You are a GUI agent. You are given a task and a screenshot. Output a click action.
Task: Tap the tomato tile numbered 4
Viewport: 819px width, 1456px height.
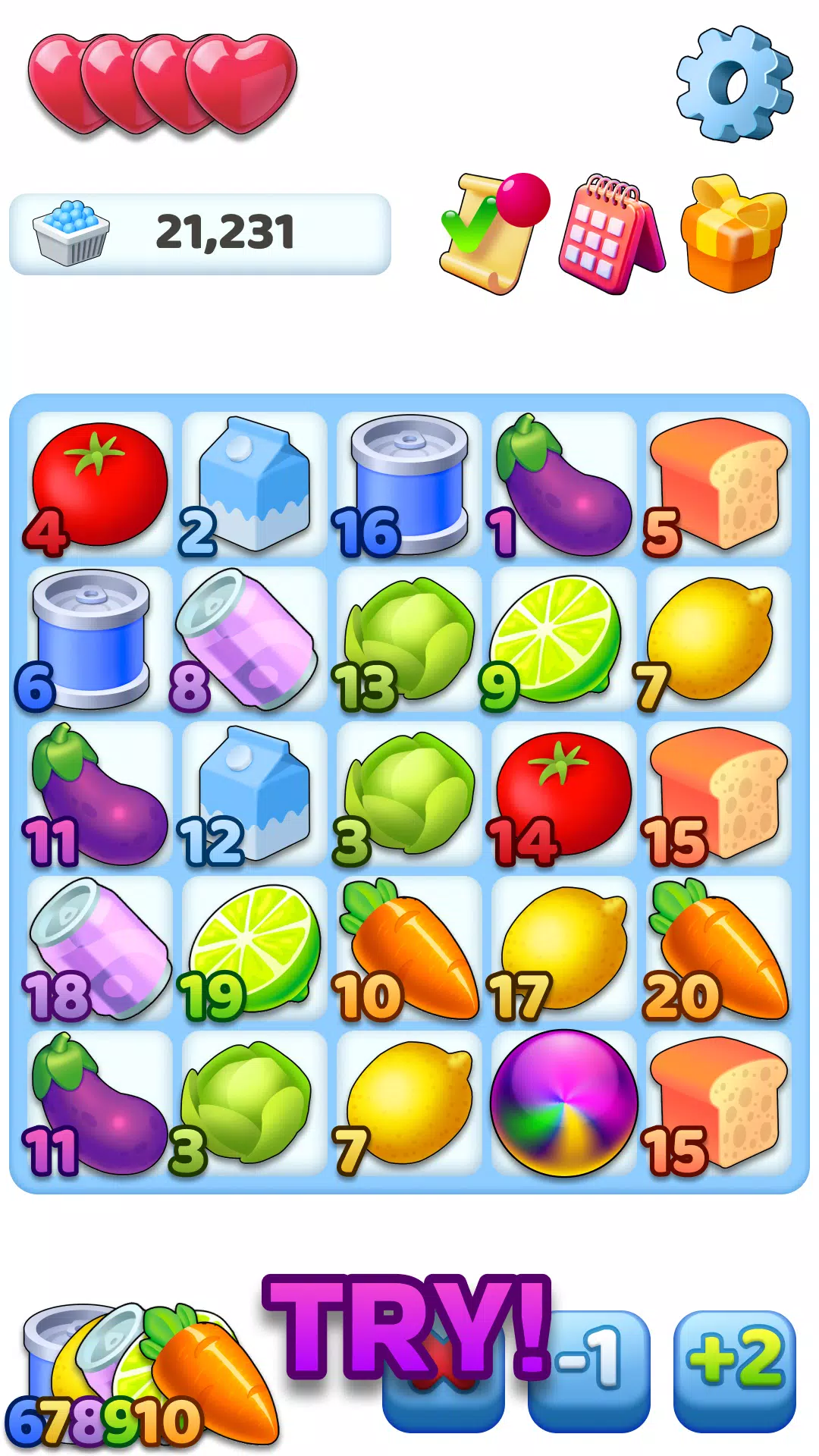(100, 484)
